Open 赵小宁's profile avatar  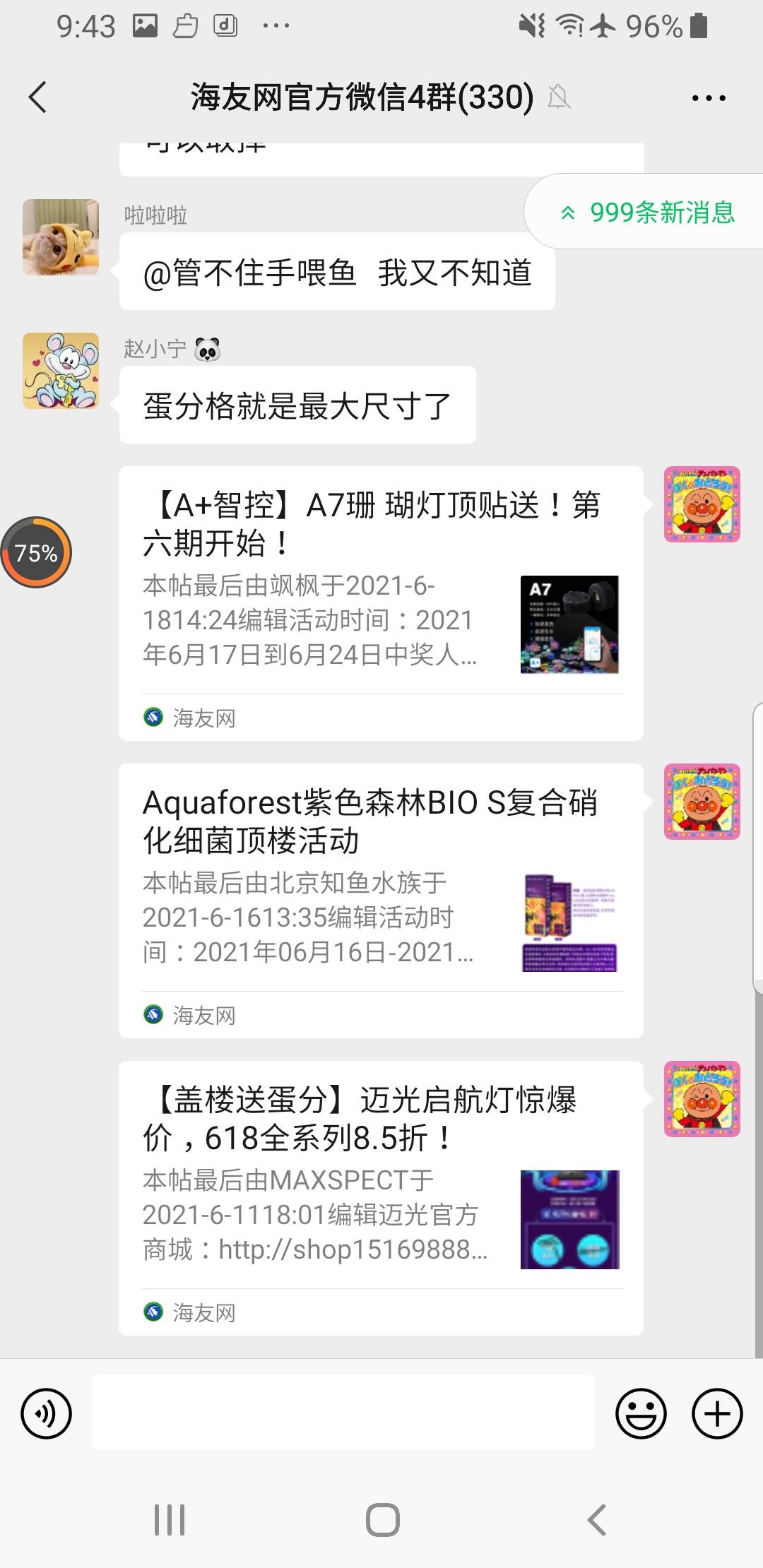point(61,371)
